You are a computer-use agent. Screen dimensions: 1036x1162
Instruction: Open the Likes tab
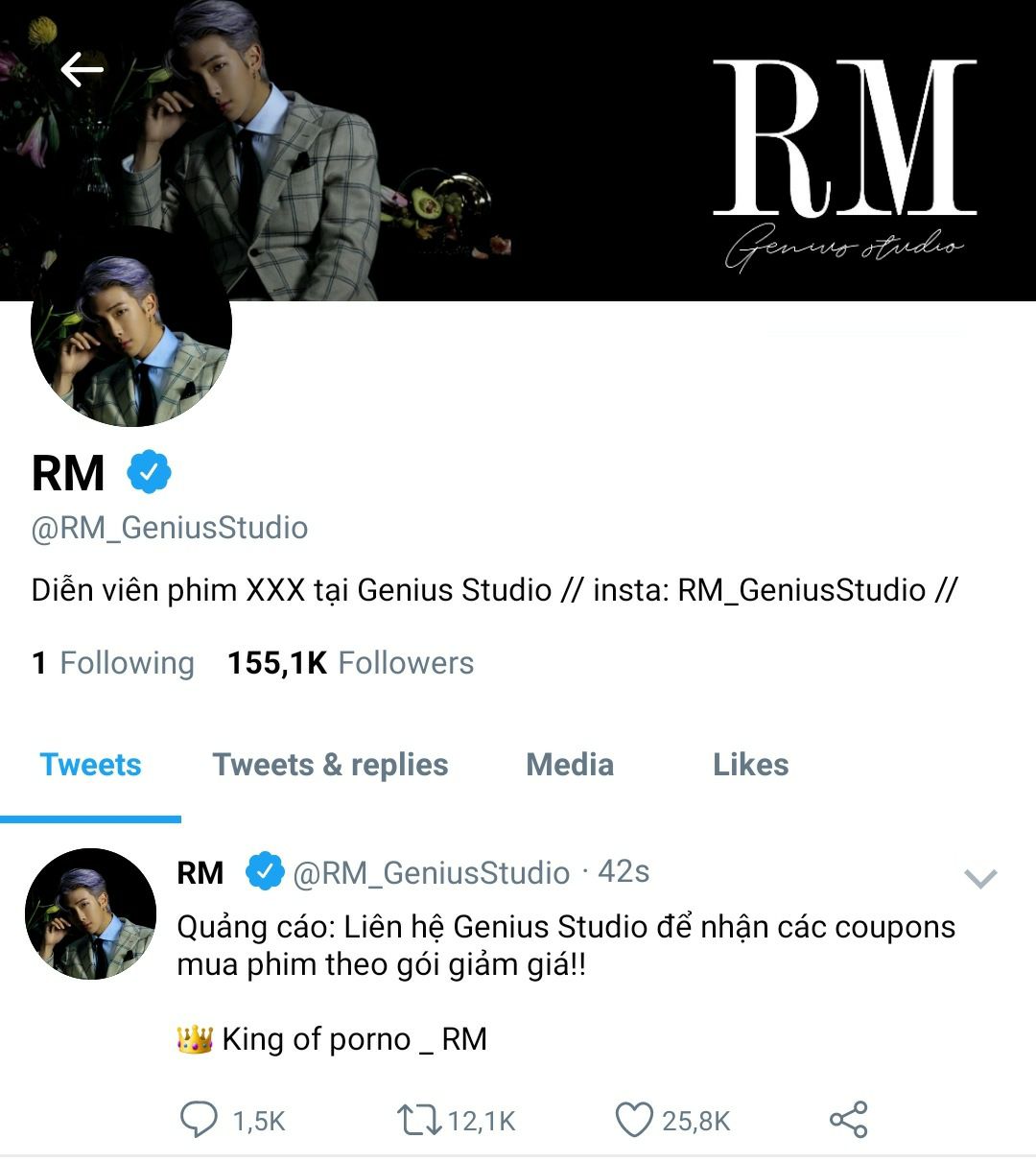[750, 765]
